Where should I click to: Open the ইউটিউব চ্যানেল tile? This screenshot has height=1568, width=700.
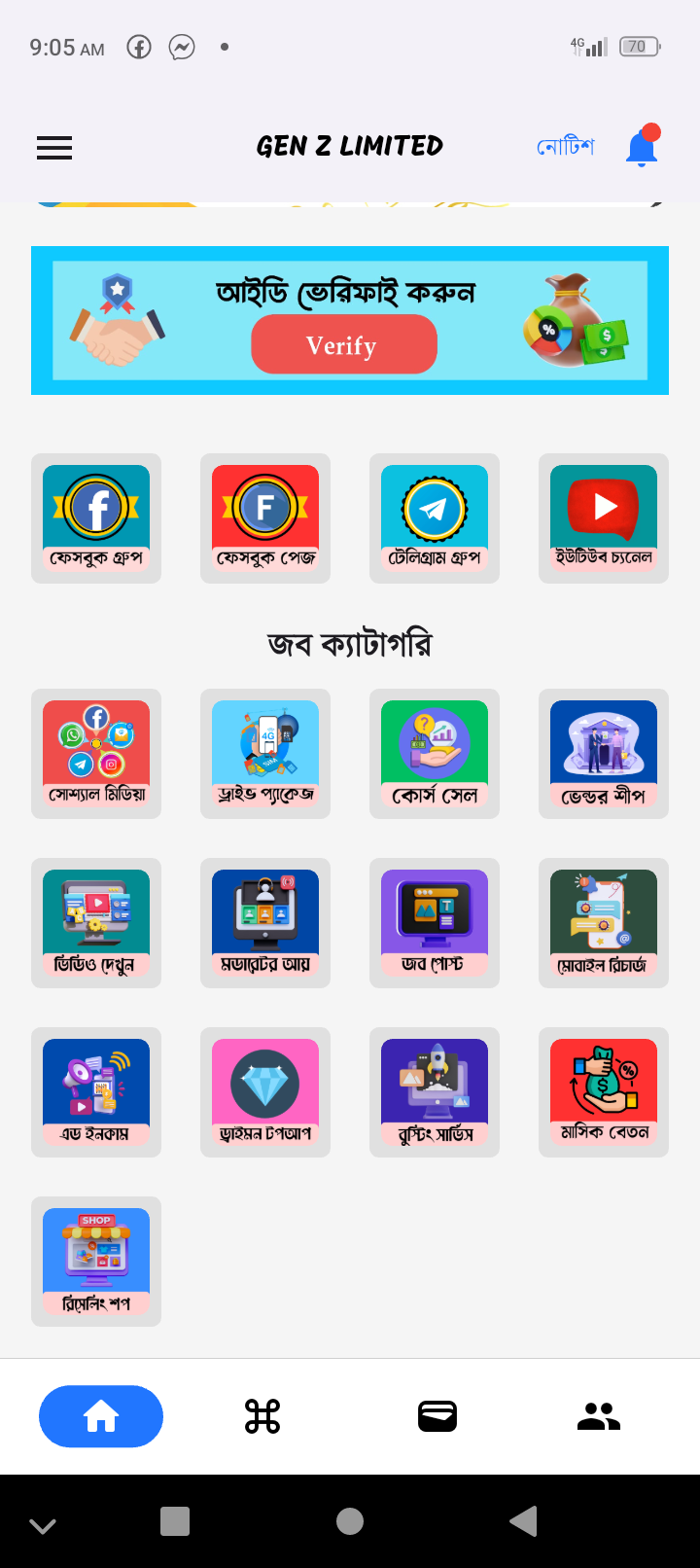pos(604,517)
